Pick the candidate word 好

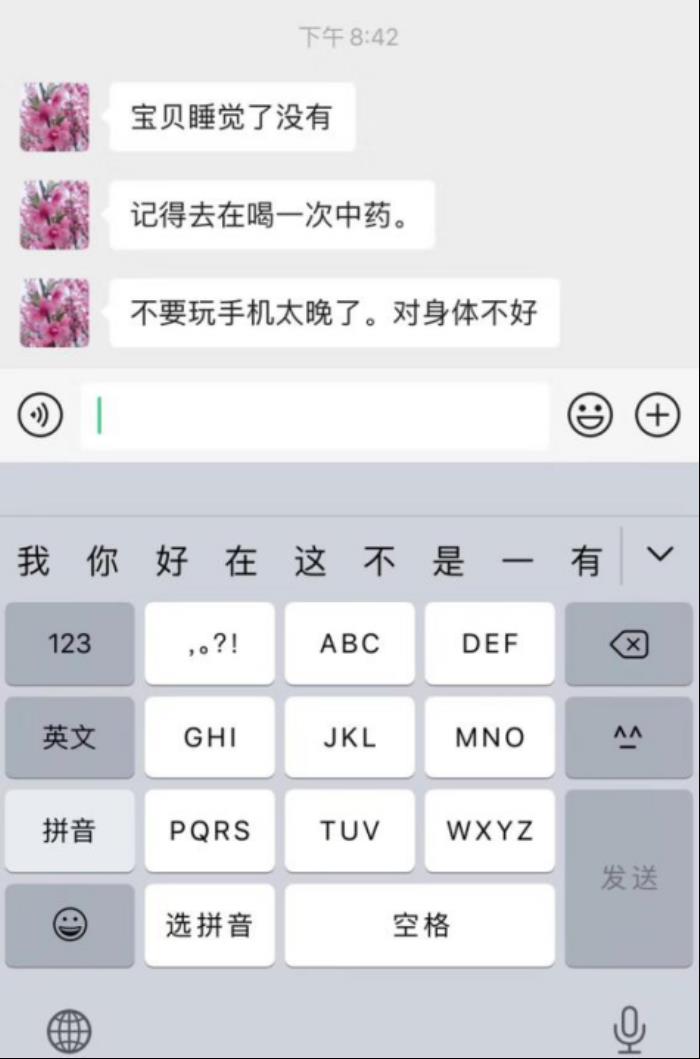click(171, 561)
